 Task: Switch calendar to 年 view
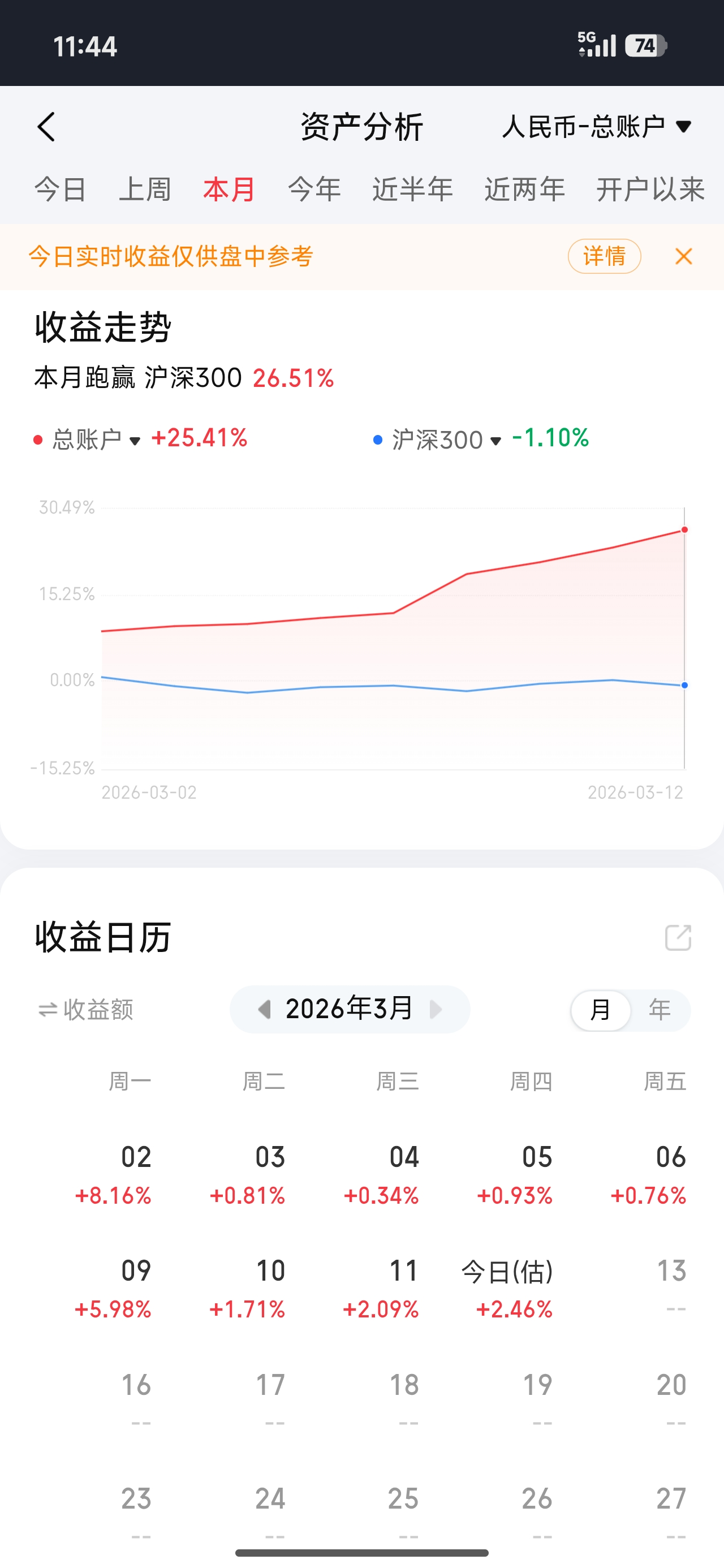click(x=660, y=1010)
